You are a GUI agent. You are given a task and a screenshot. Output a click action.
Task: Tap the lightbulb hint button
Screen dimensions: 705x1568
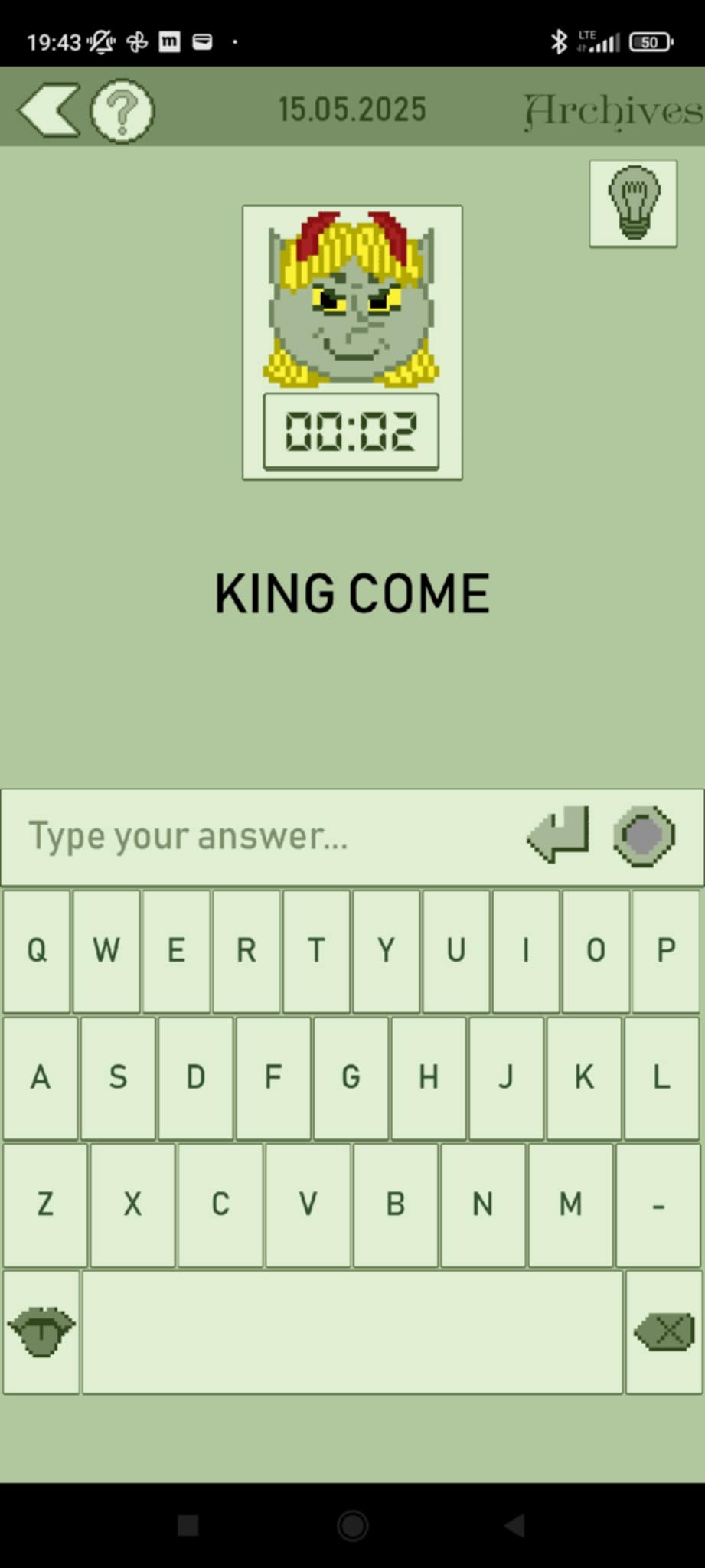tap(633, 204)
